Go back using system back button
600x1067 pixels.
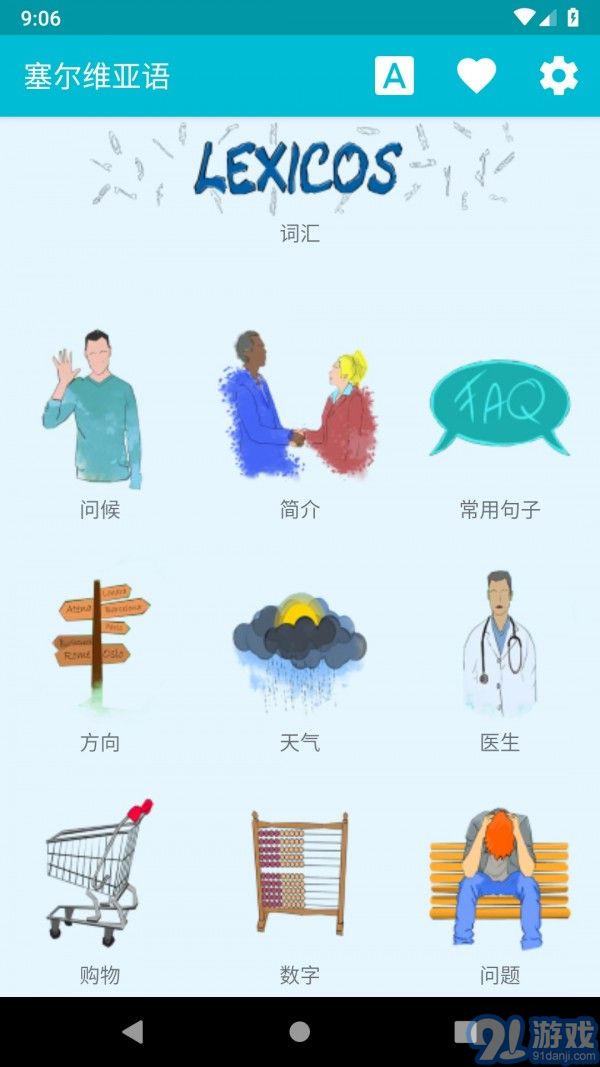point(133,1032)
